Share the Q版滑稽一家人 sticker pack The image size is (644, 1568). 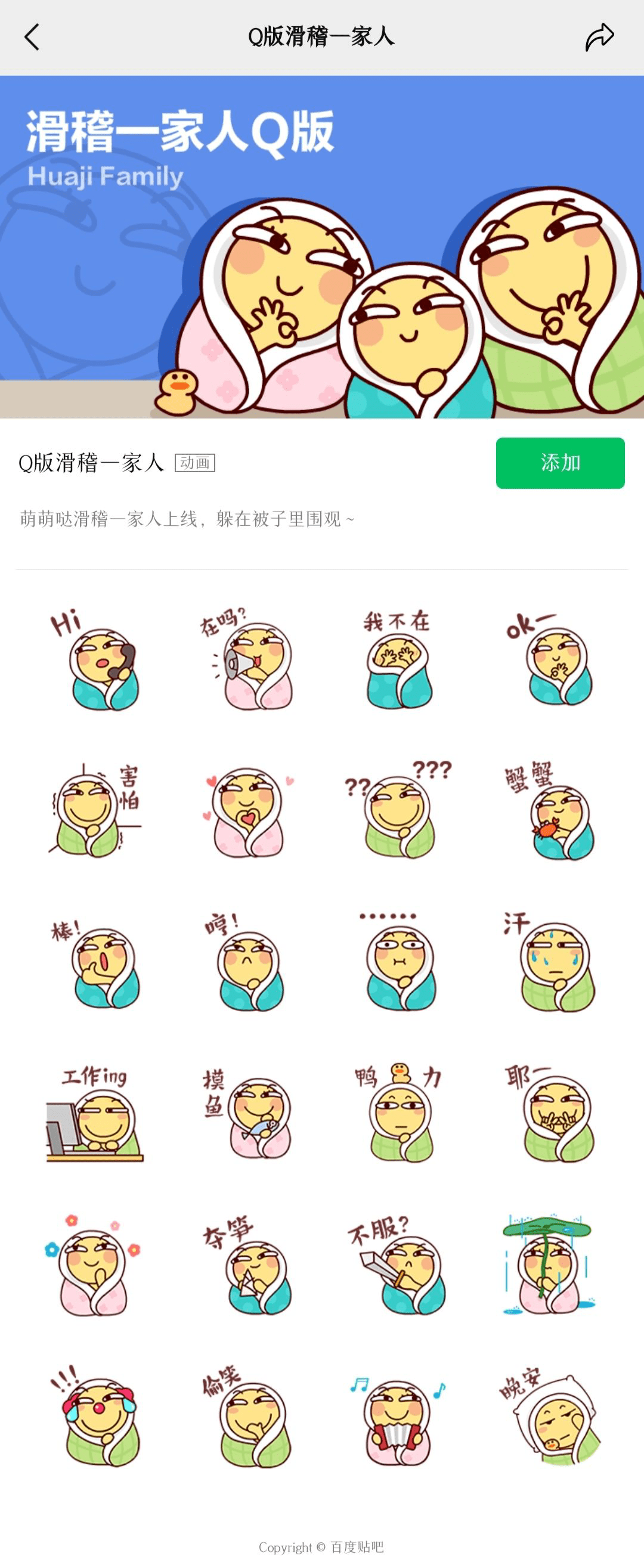[599, 37]
